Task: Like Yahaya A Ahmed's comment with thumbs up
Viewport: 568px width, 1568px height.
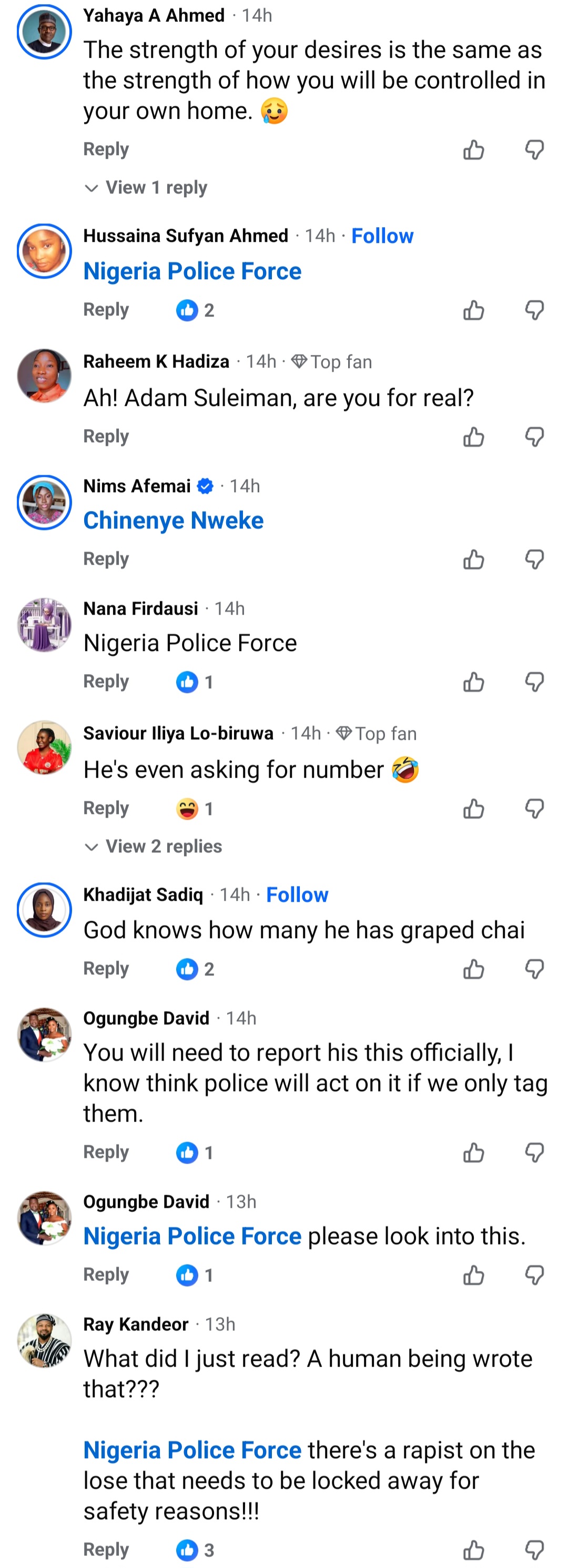Action: (474, 150)
